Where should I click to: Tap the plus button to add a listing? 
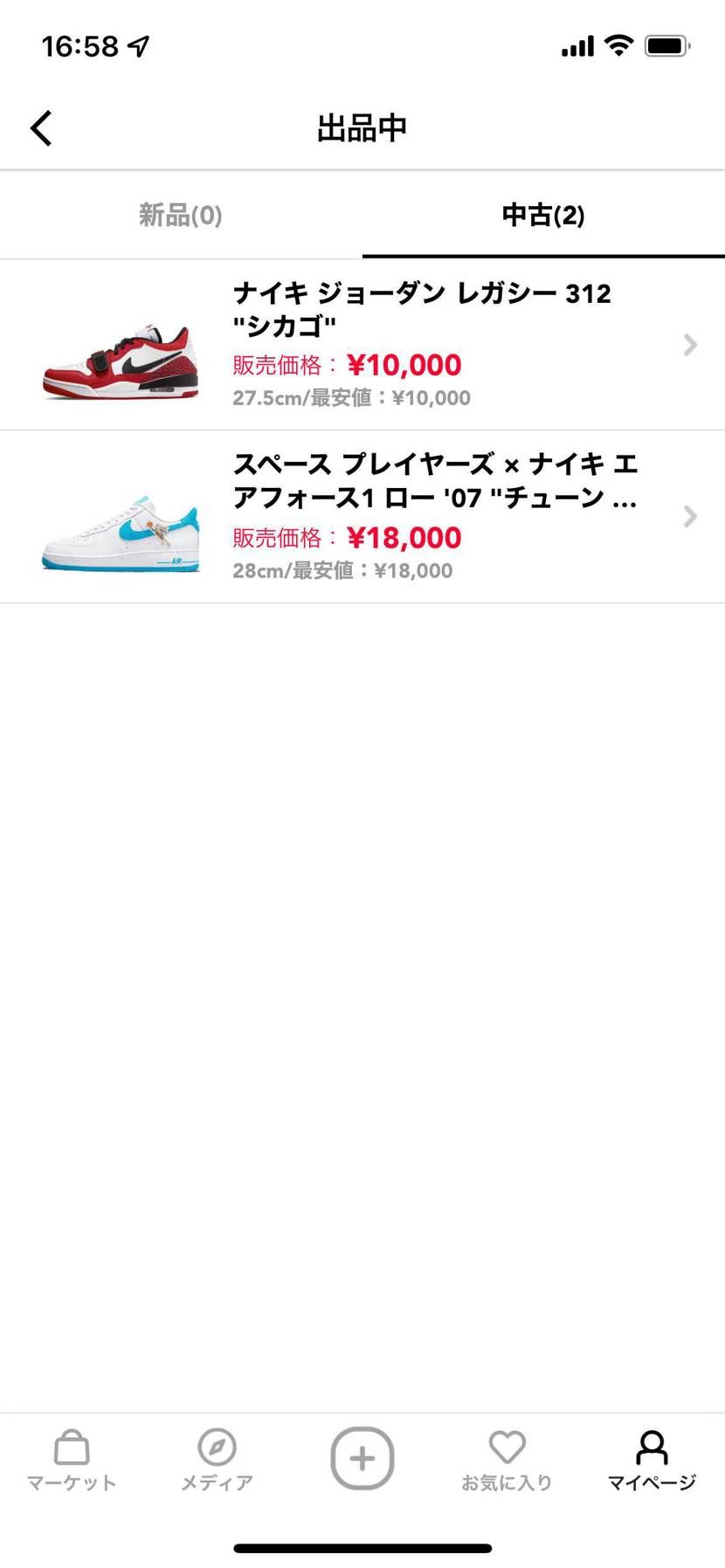[362, 1458]
